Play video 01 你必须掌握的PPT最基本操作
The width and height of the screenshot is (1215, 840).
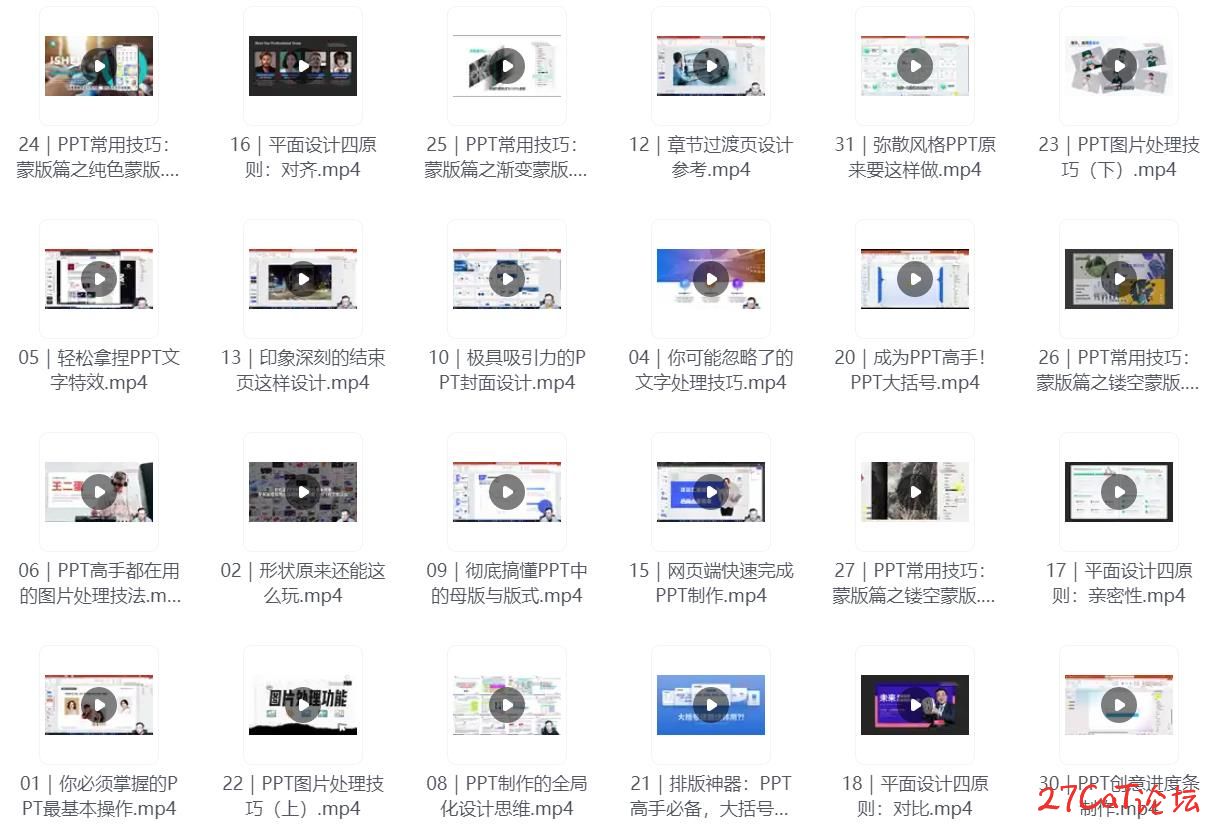[99, 705]
